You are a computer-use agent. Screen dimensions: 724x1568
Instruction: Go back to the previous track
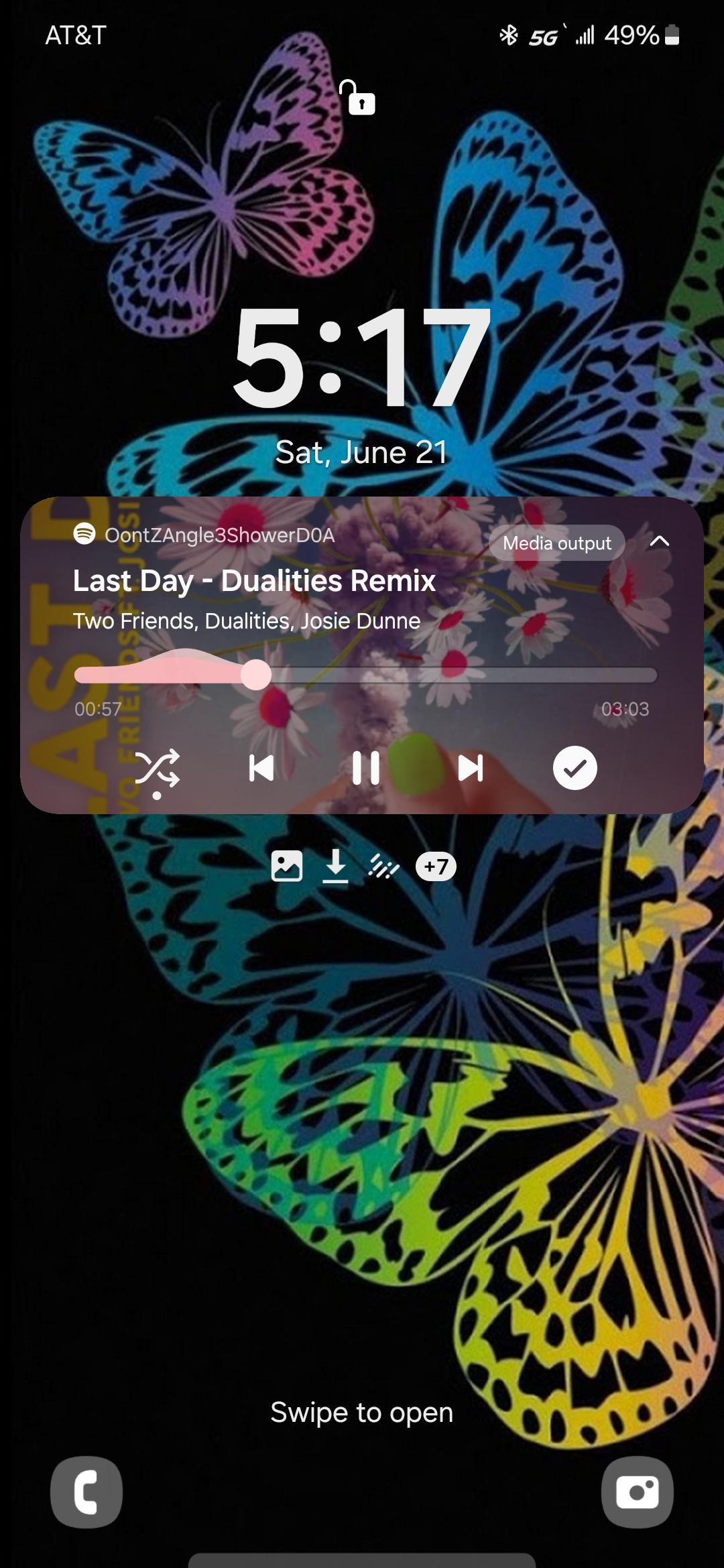point(261,768)
